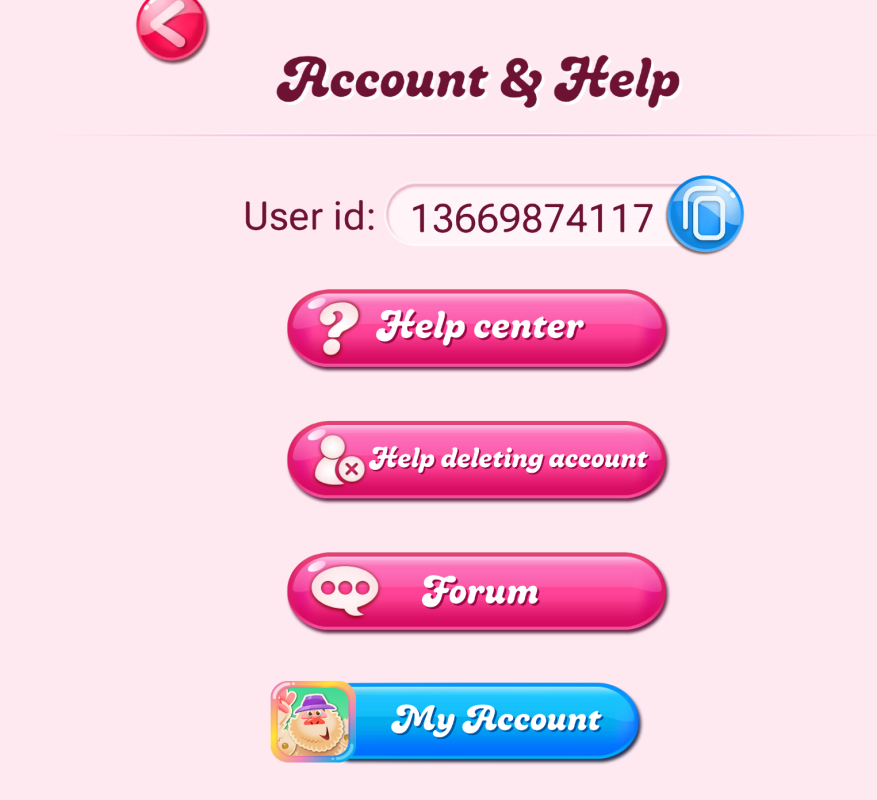Select Help deleting account
The width and height of the screenshot is (877, 800).
tap(476, 460)
